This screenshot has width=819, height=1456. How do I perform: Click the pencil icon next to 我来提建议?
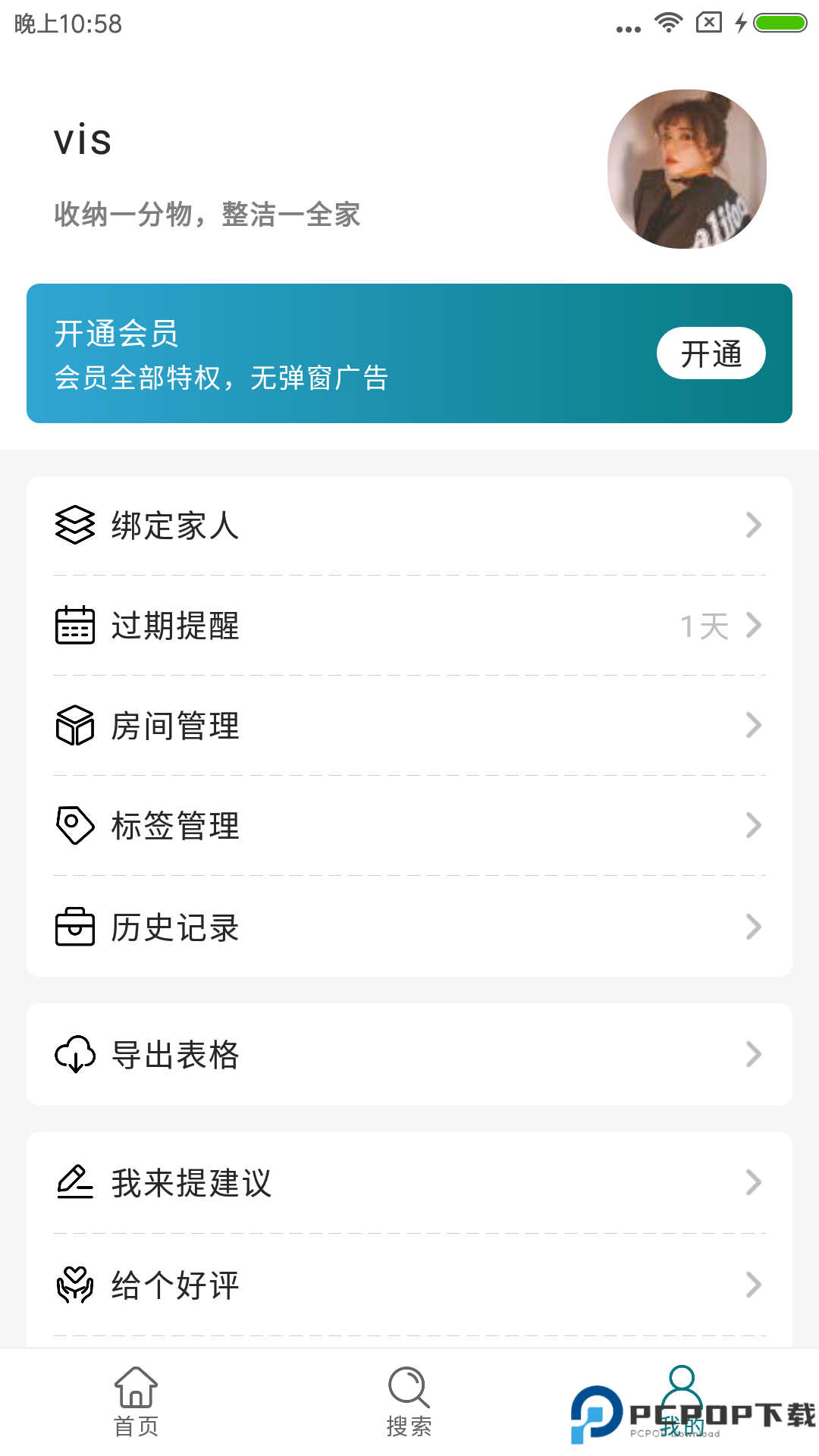[x=74, y=1181]
